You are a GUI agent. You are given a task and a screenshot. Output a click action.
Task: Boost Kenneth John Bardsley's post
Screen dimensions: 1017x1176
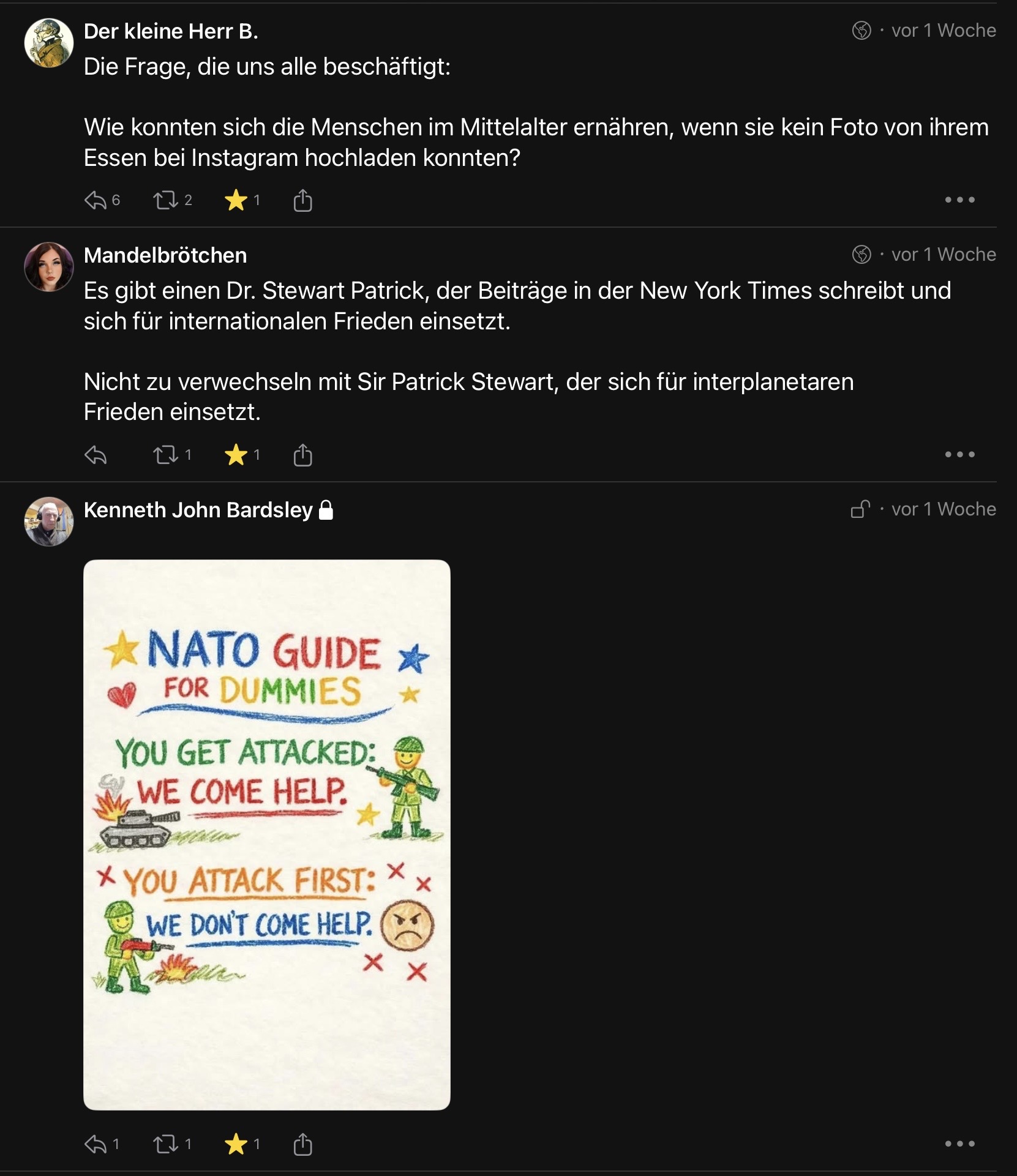(165, 1144)
